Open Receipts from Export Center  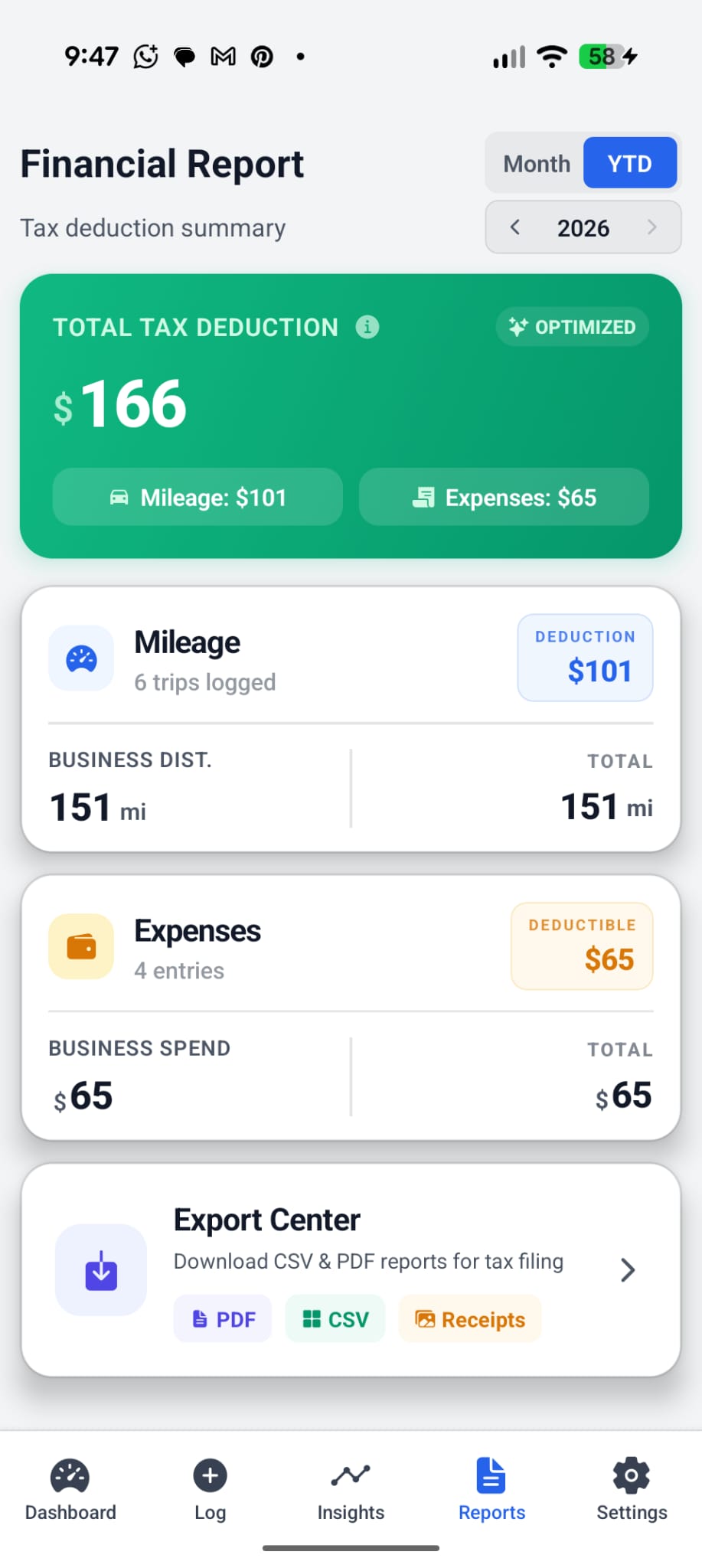coord(469,1318)
